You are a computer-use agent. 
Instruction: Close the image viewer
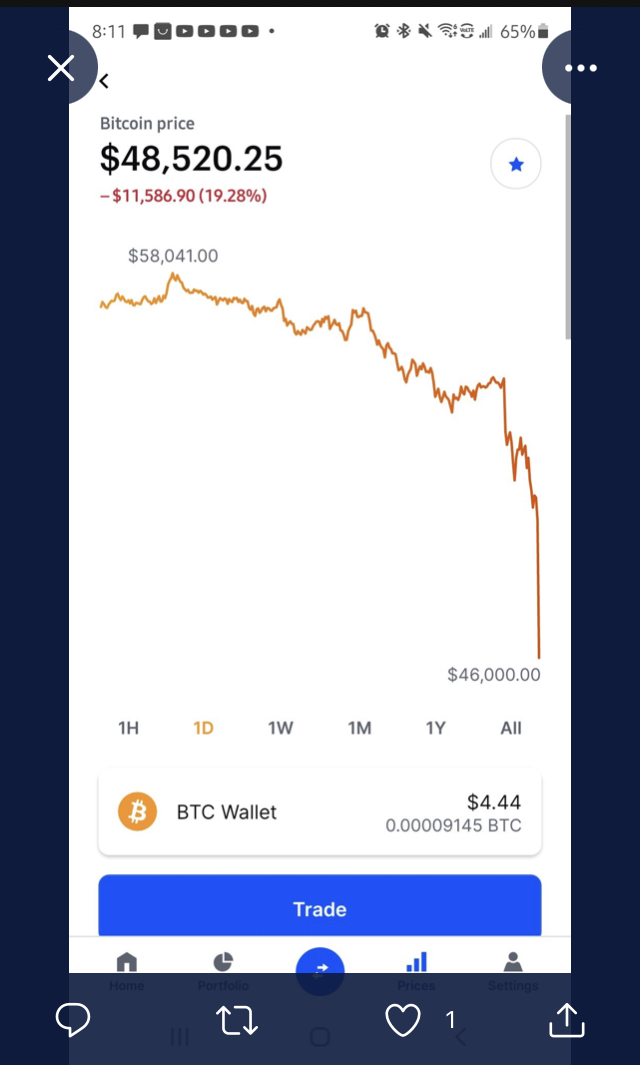(61, 68)
